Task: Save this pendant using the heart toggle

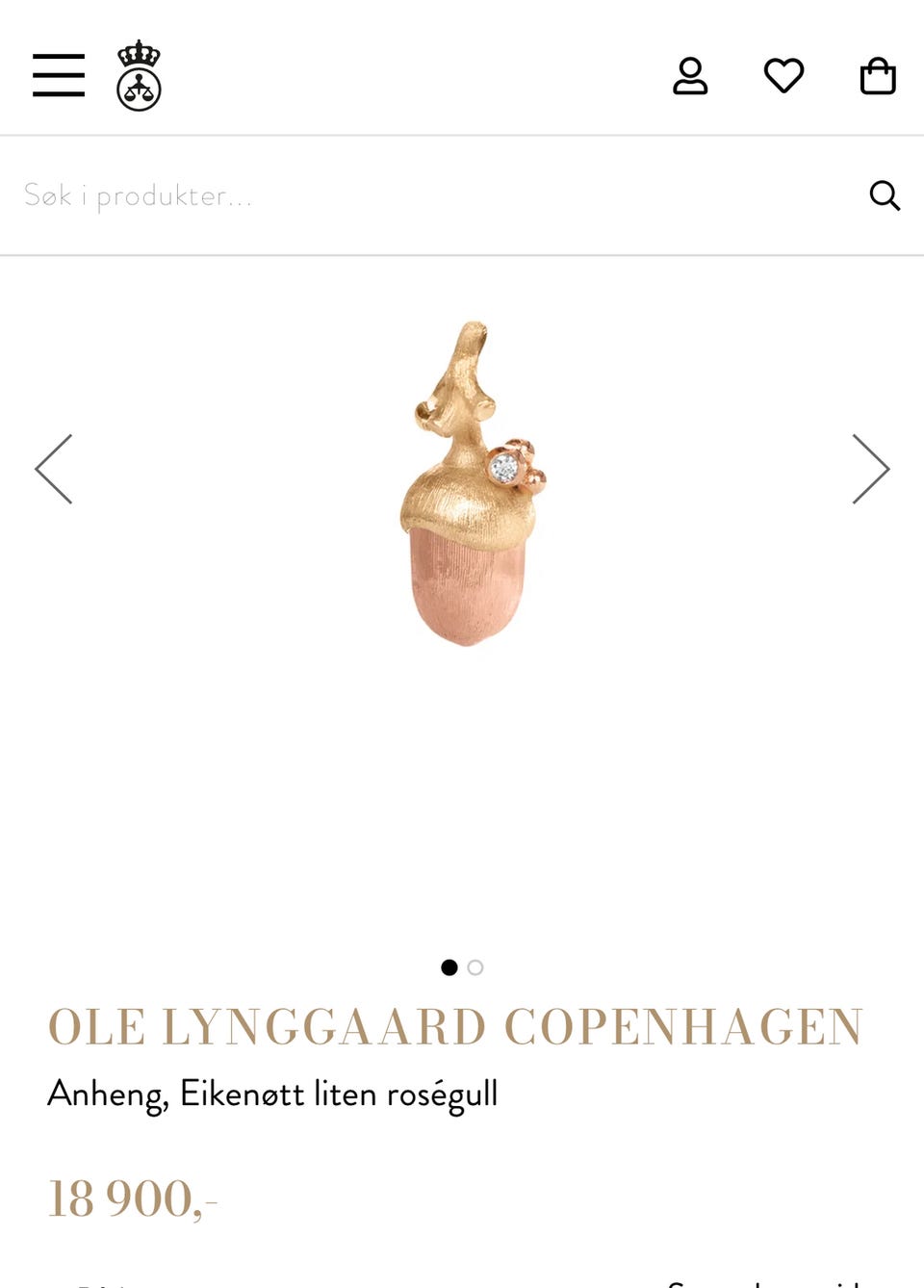Action: pyautogui.click(x=783, y=75)
